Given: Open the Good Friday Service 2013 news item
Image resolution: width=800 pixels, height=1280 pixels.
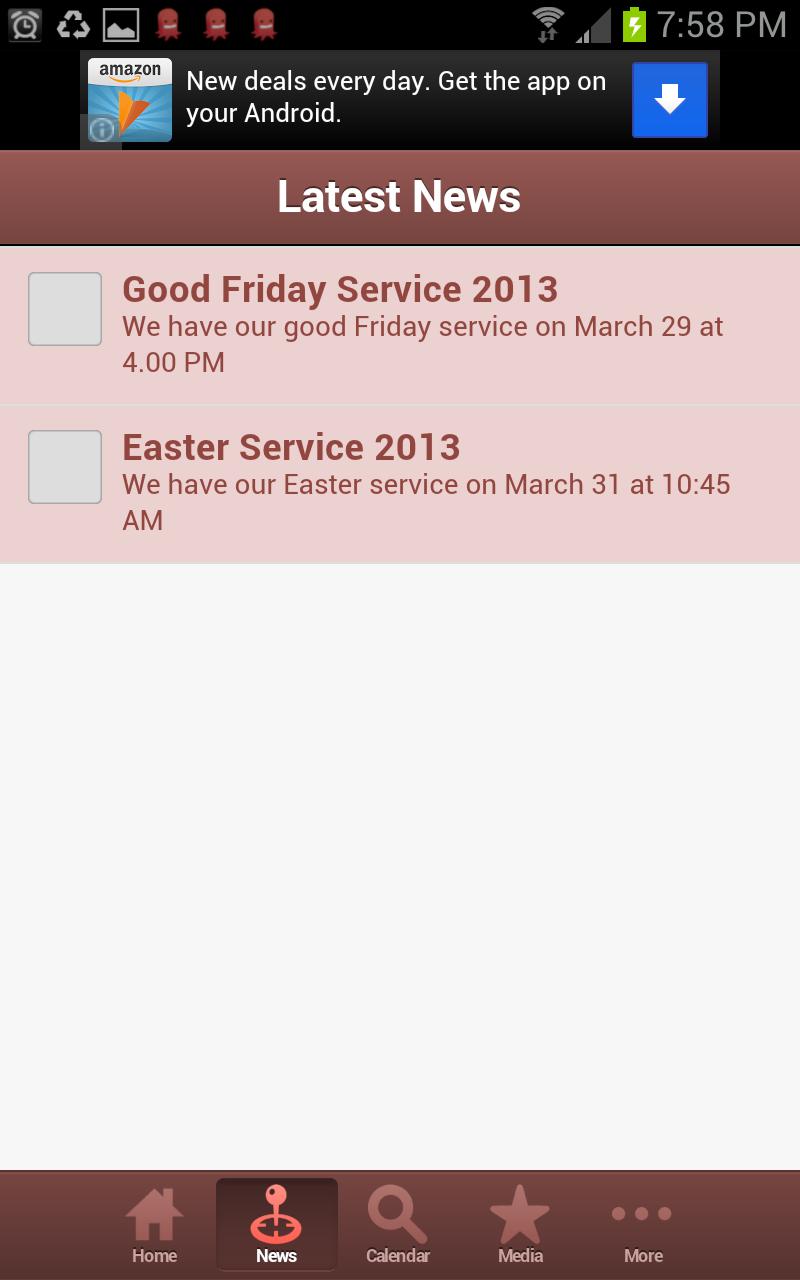Looking at the screenshot, I should (x=400, y=325).
